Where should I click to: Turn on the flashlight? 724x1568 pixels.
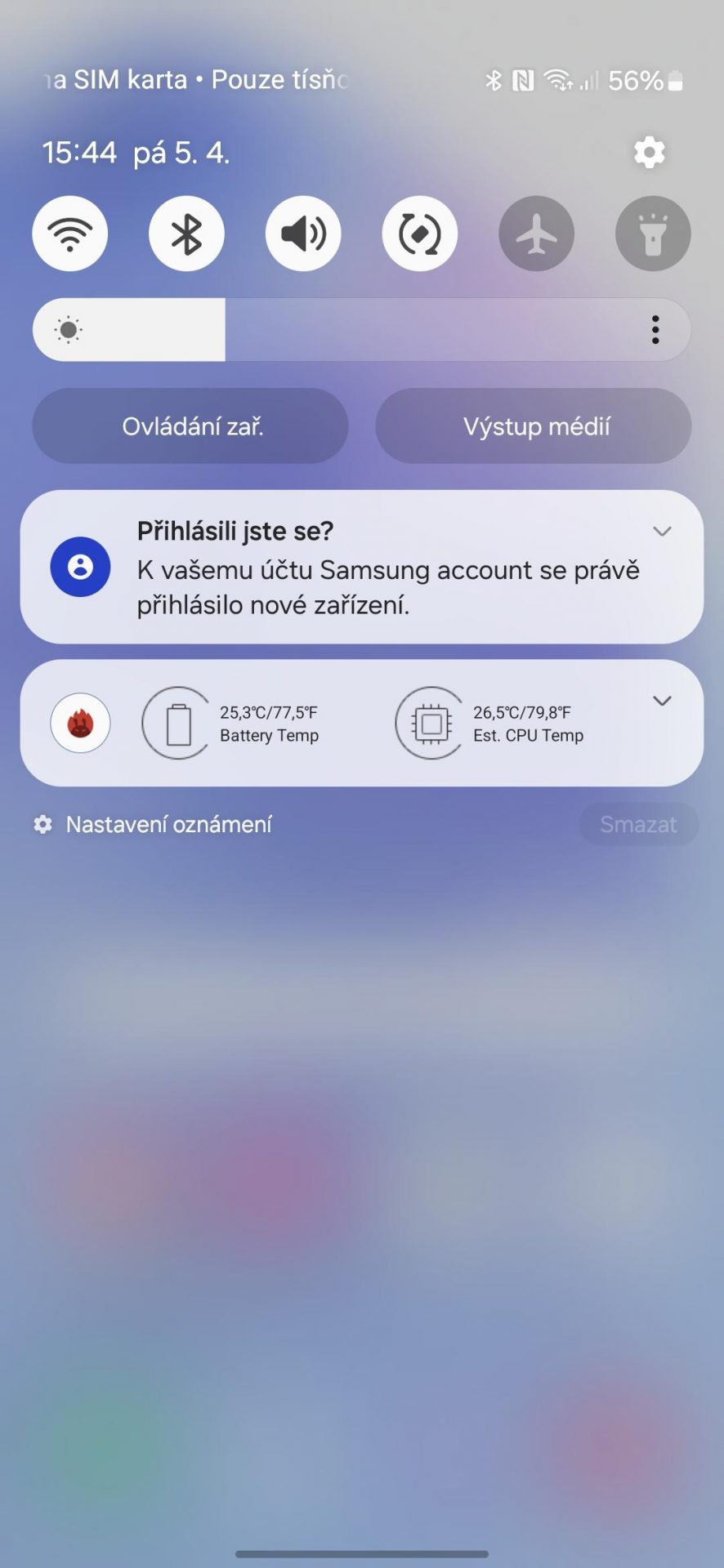653,234
